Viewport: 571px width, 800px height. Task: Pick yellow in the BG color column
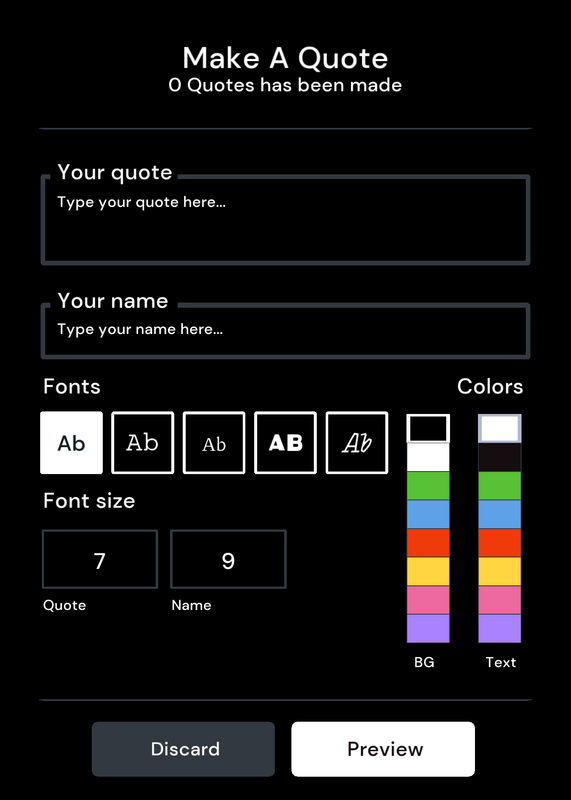click(x=428, y=571)
